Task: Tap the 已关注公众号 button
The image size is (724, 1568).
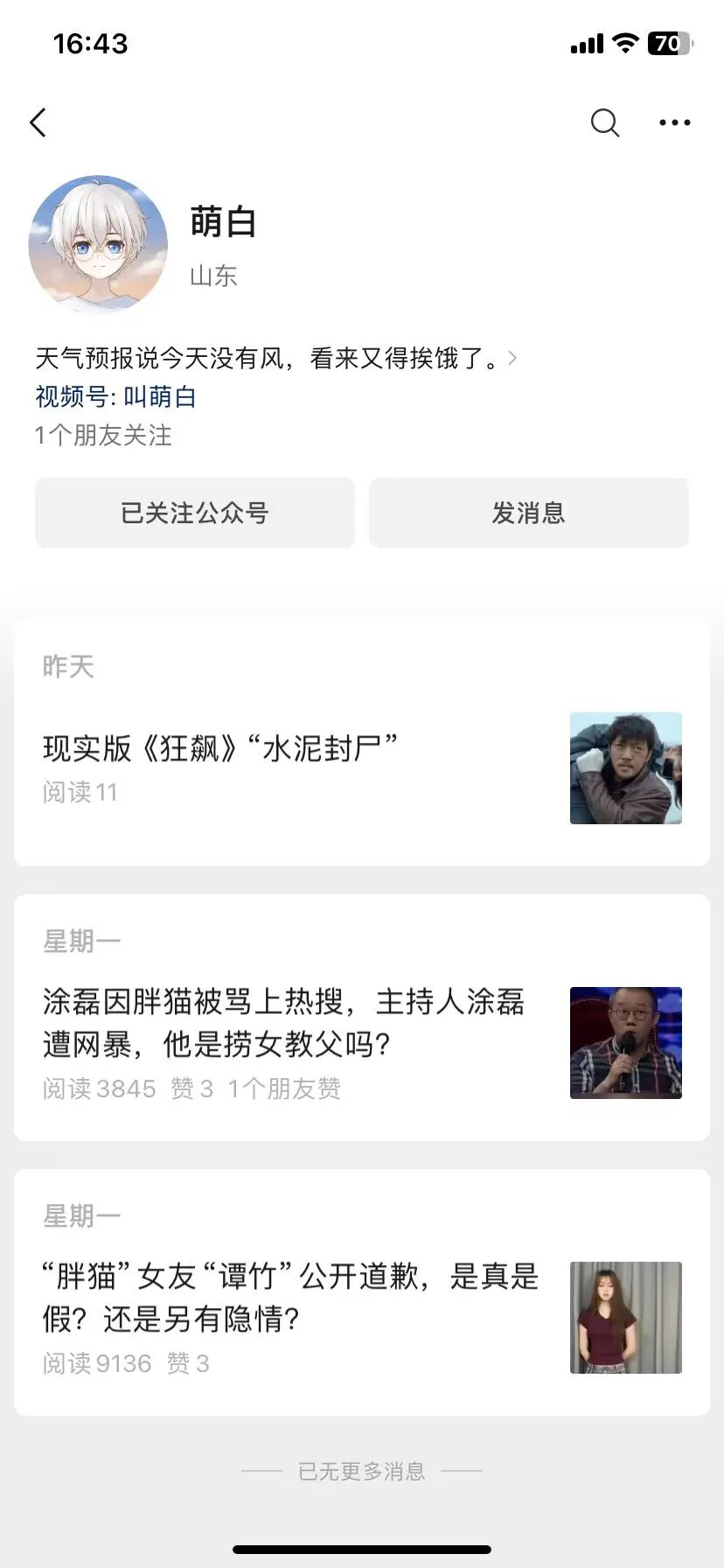Action: [194, 513]
